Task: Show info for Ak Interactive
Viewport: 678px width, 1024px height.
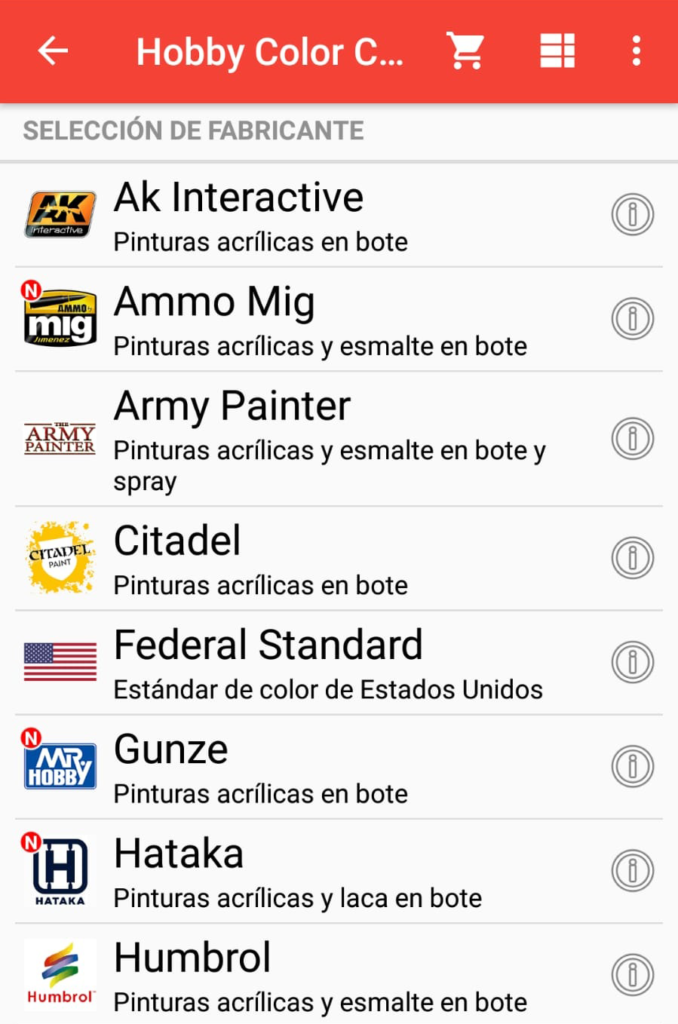Action: click(x=632, y=215)
